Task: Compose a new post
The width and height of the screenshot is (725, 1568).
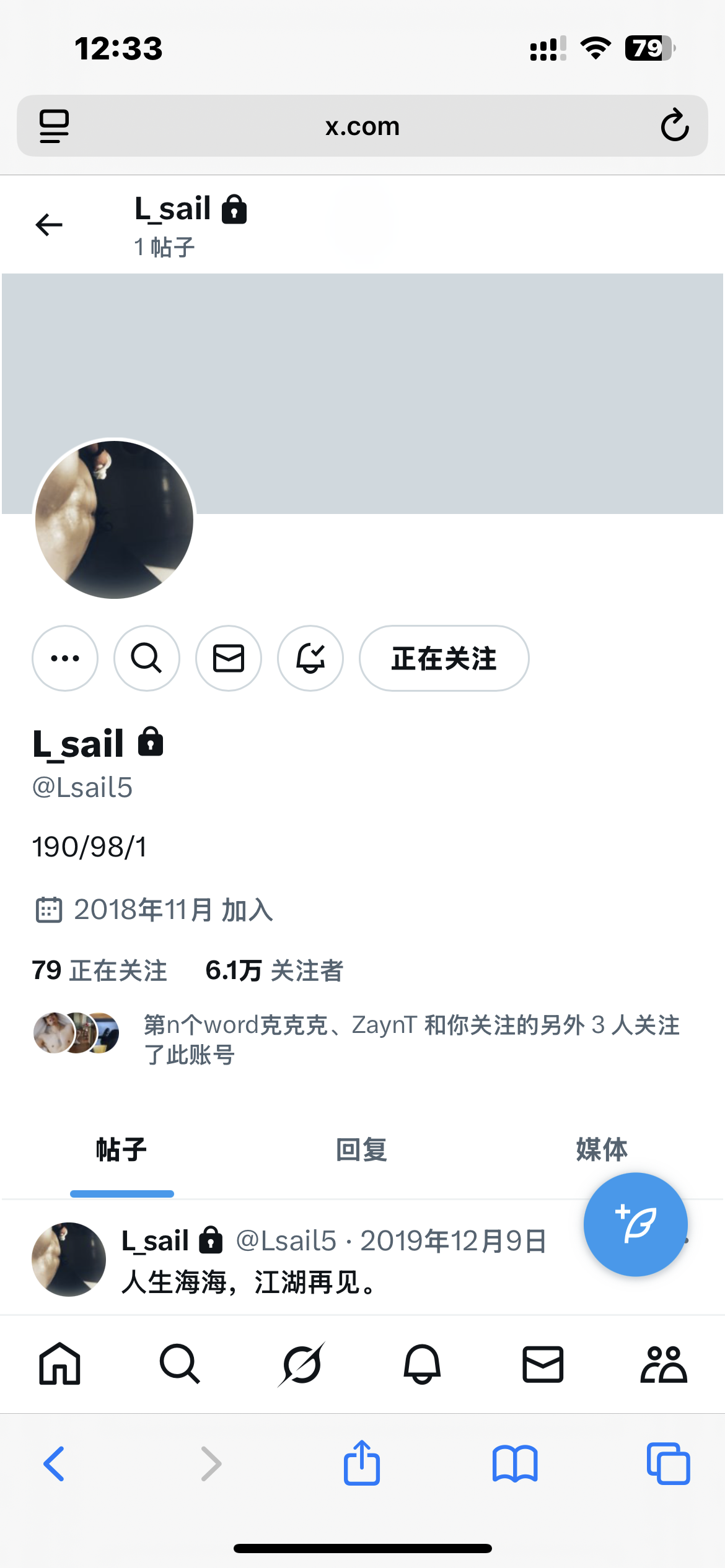Action: [x=636, y=1224]
